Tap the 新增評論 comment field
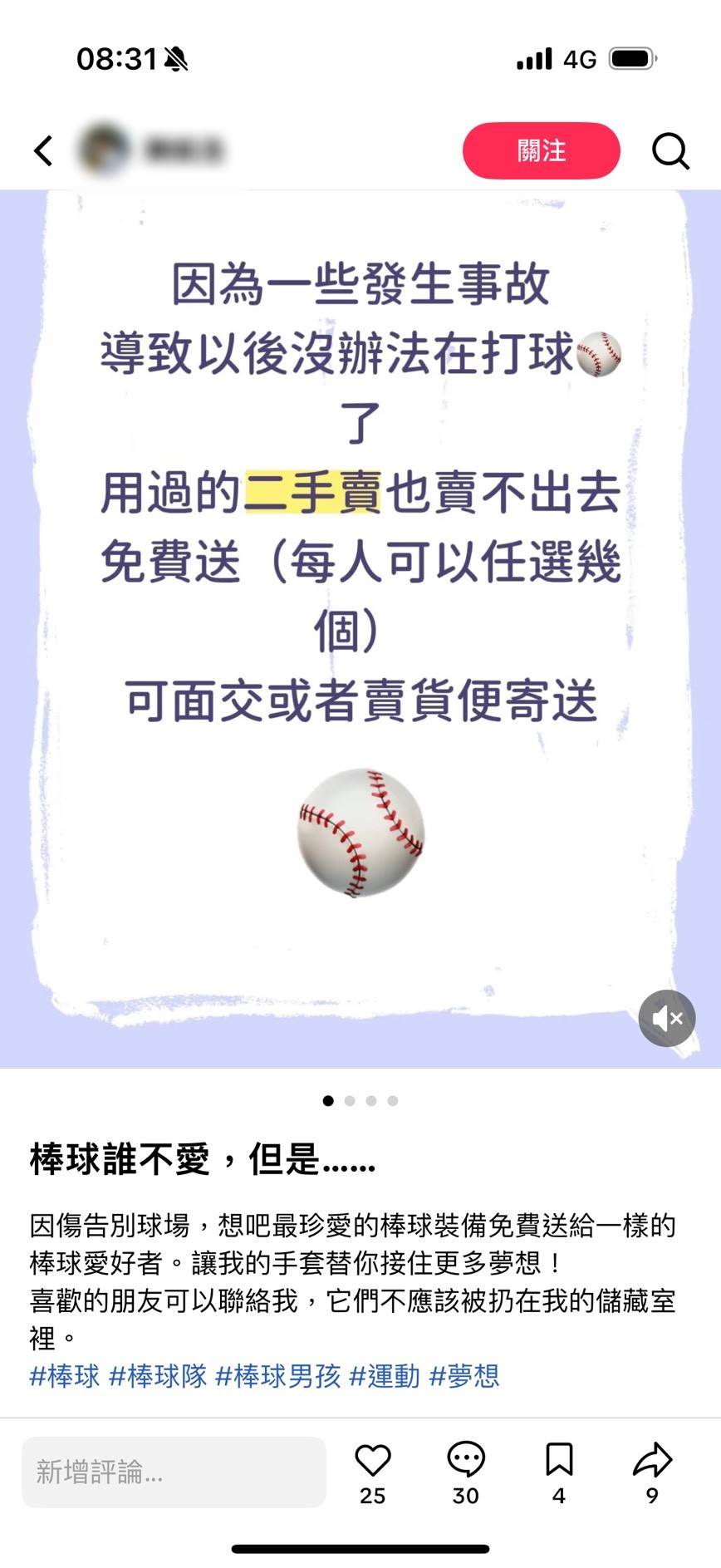The width and height of the screenshot is (721, 1568). [174, 1472]
